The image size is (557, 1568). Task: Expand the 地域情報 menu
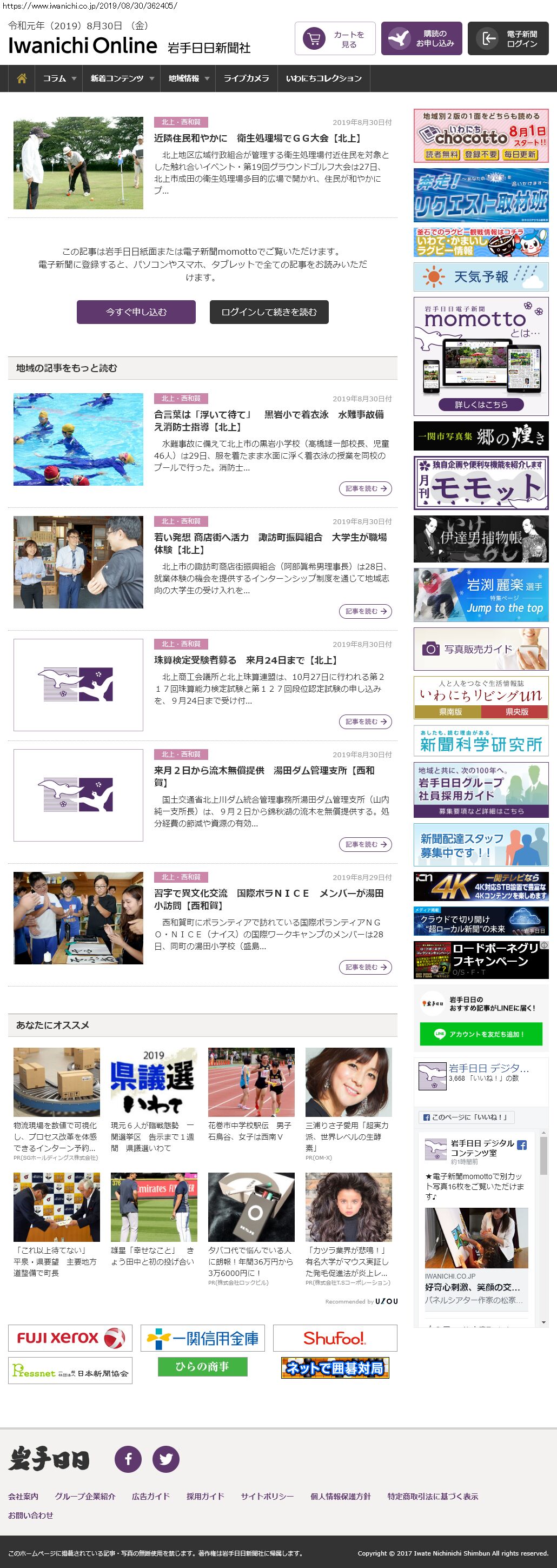pos(188,78)
